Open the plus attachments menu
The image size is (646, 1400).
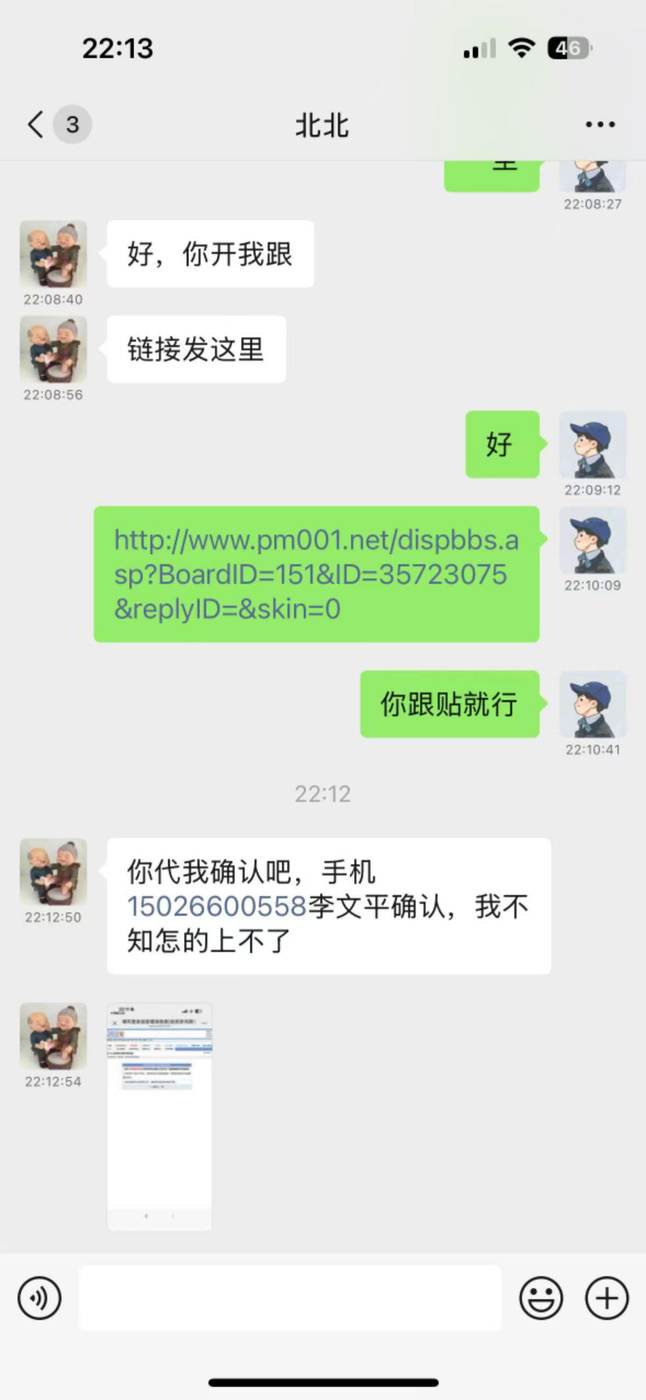pos(606,1298)
